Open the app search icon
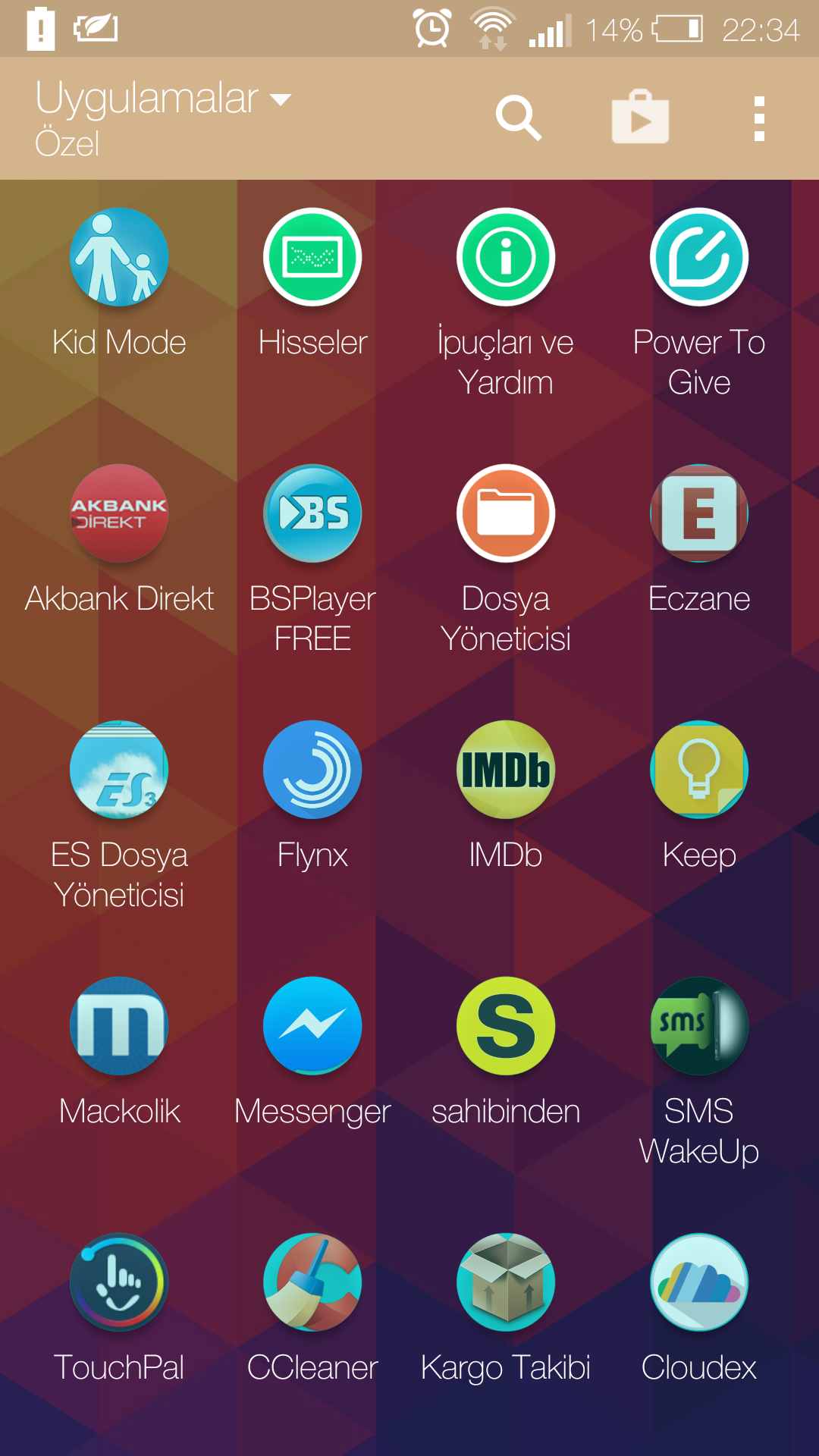 [x=519, y=118]
